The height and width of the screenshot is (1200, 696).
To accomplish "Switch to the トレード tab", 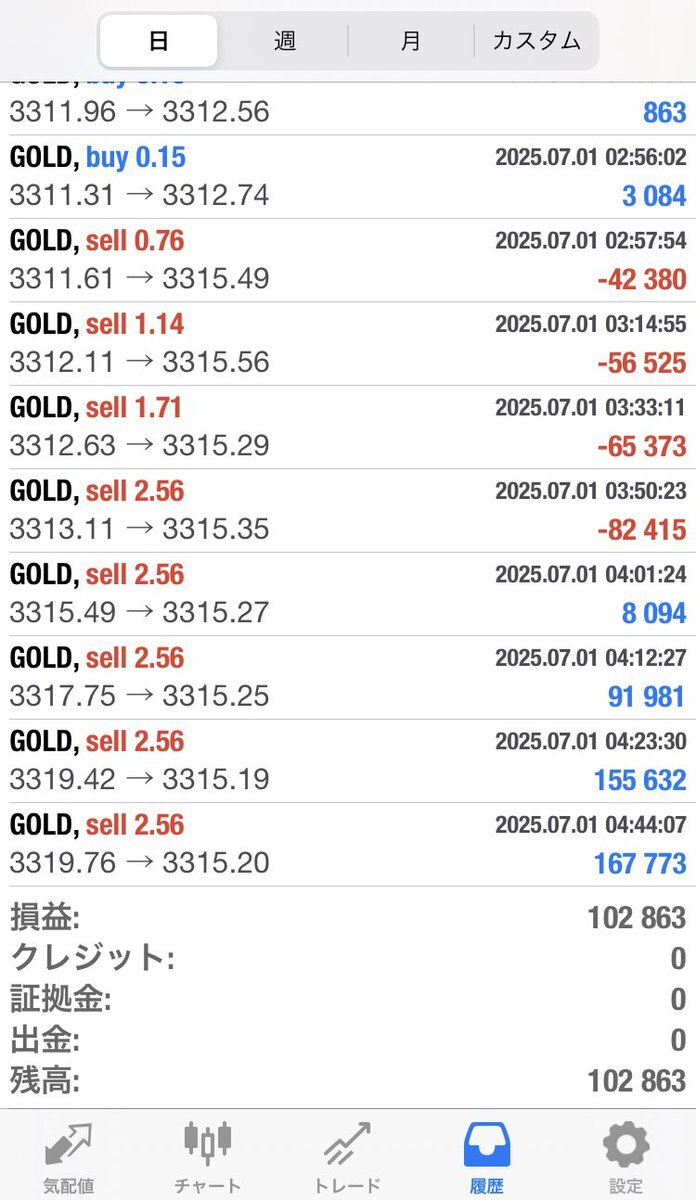I will point(347,1158).
